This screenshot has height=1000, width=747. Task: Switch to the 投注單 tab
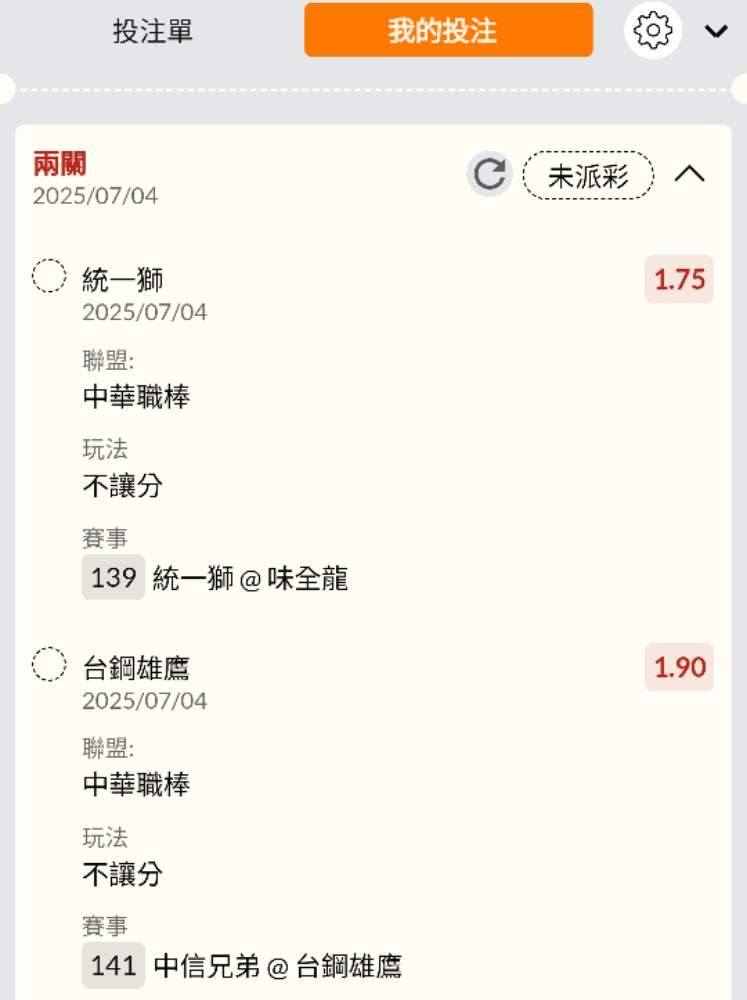pyautogui.click(x=153, y=31)
